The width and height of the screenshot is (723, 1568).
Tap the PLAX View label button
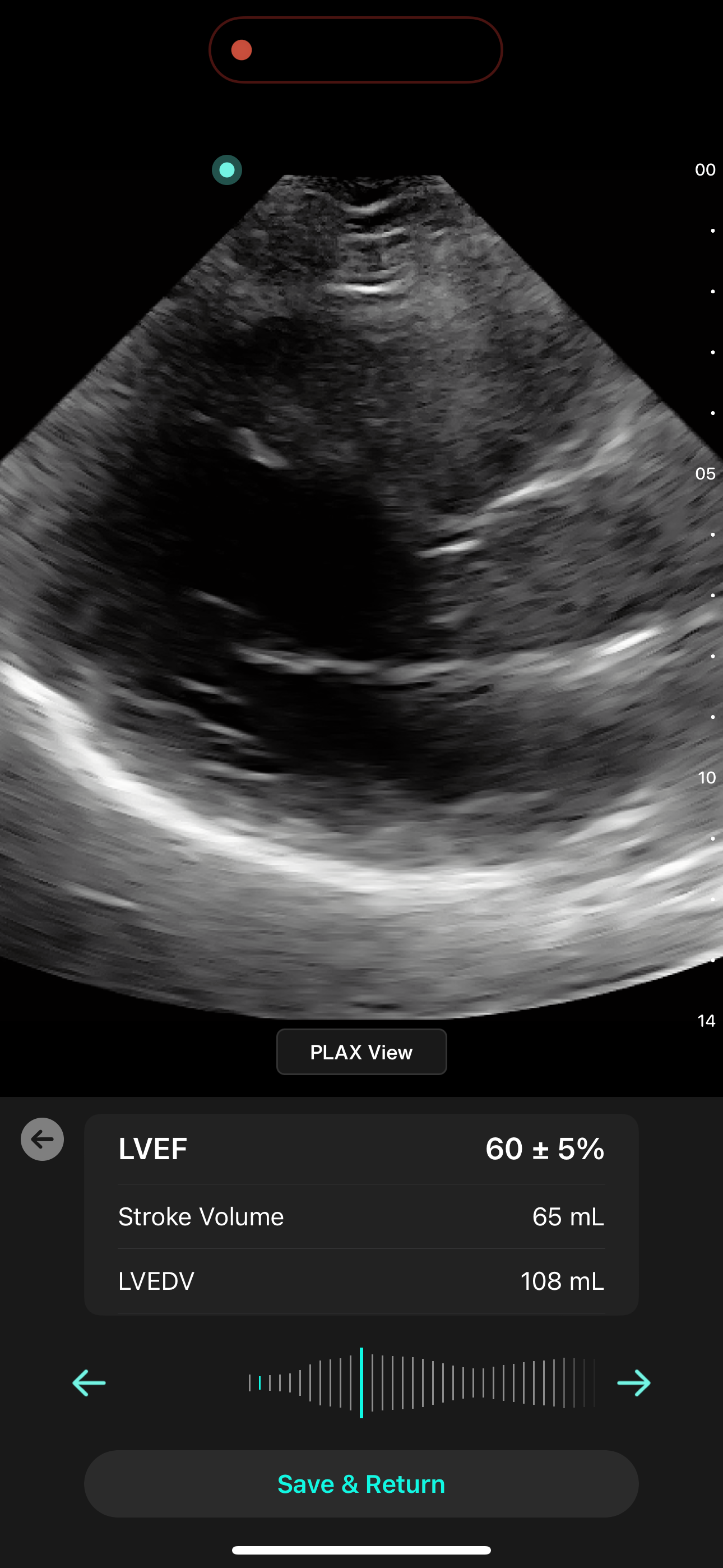point(361,1052)
